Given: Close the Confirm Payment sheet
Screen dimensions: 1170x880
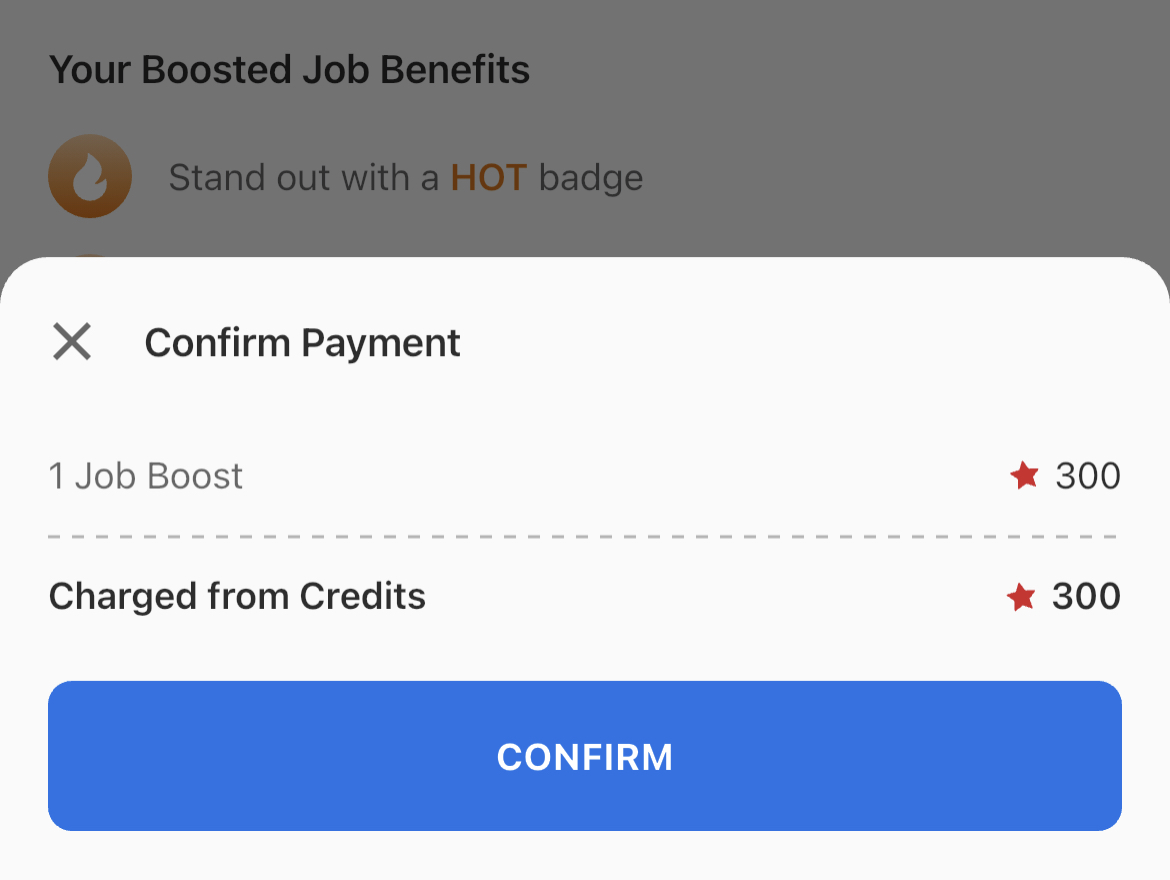Looking at the screenshot, I should [x=72, y=342].
